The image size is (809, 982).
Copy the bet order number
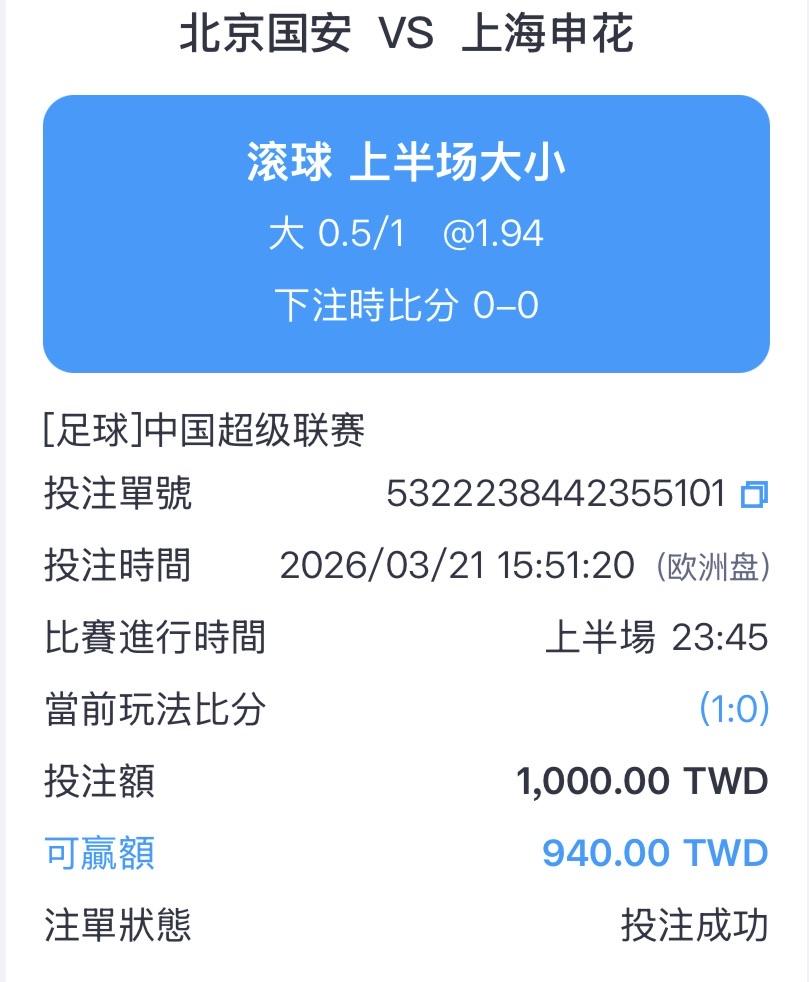point(754,494)
